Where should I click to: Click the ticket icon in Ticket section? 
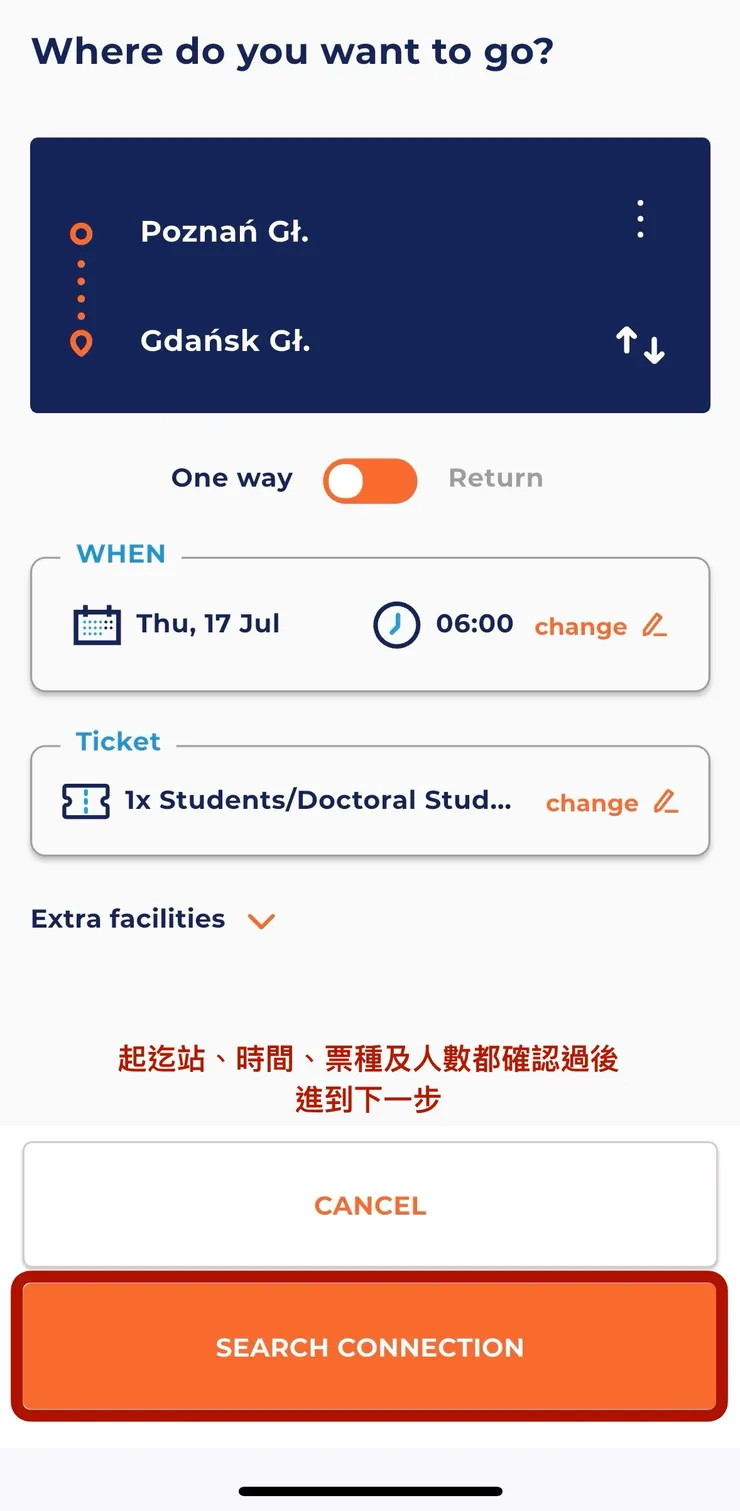point(85,800)
